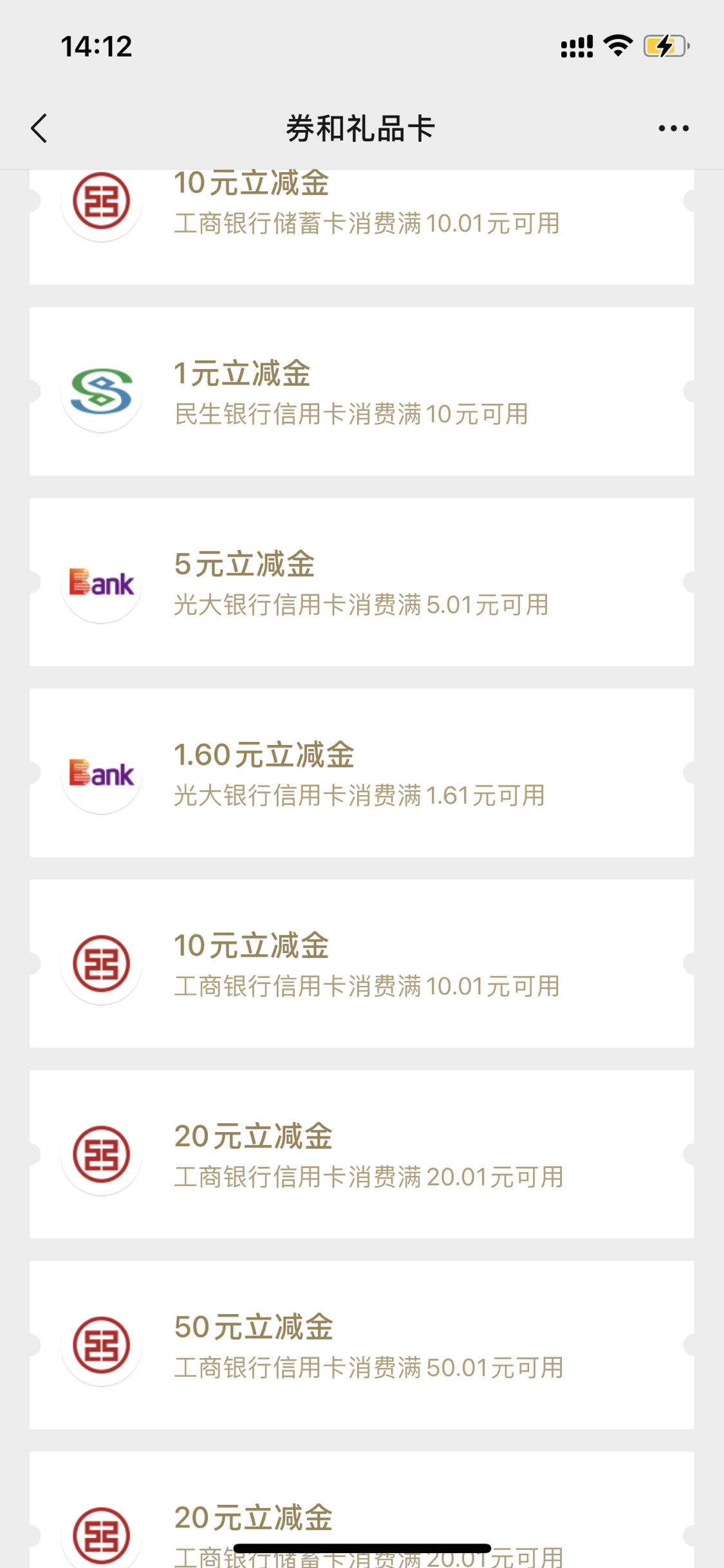View 光大银行 1.60元立减金 coupon

tap(362, 773)
